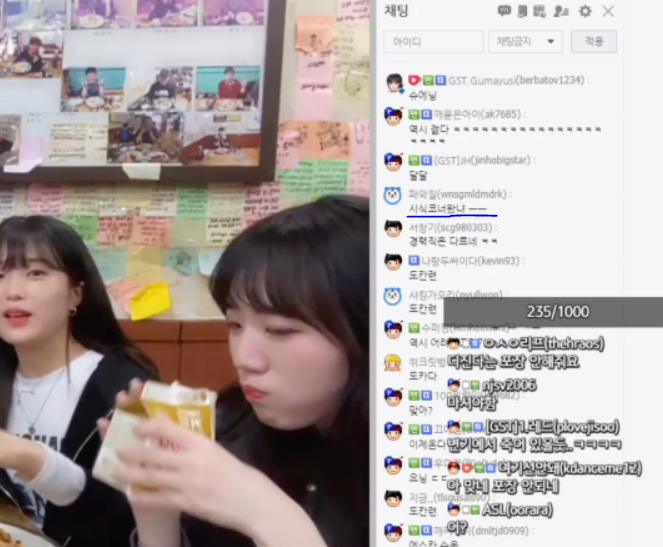Open the speech-bubble icon in chat header
The width and height of the screenshot is (663, 547).
(x=504, y=11)
